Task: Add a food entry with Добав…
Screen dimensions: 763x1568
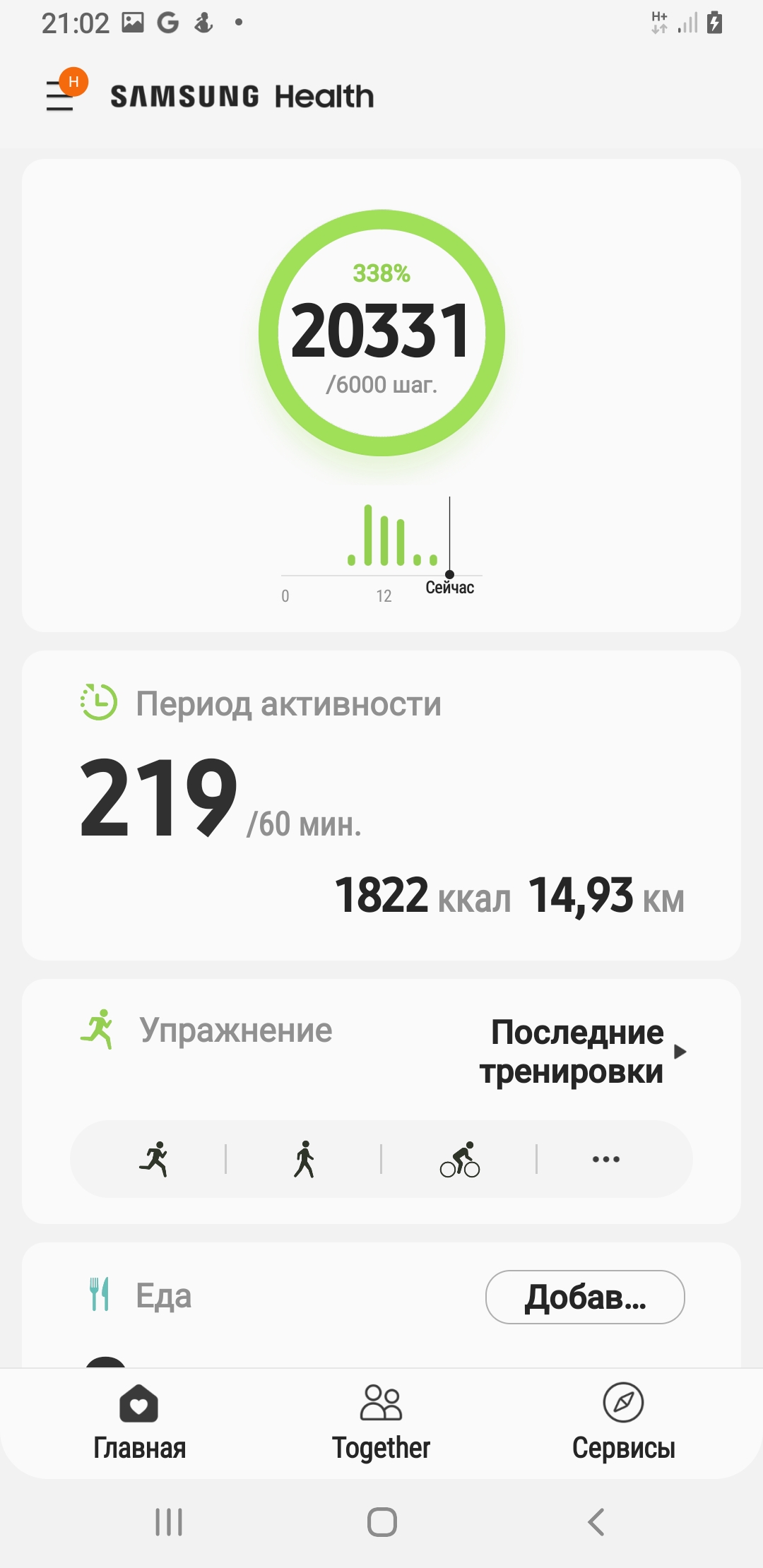Action: [x=585, y=1297]
